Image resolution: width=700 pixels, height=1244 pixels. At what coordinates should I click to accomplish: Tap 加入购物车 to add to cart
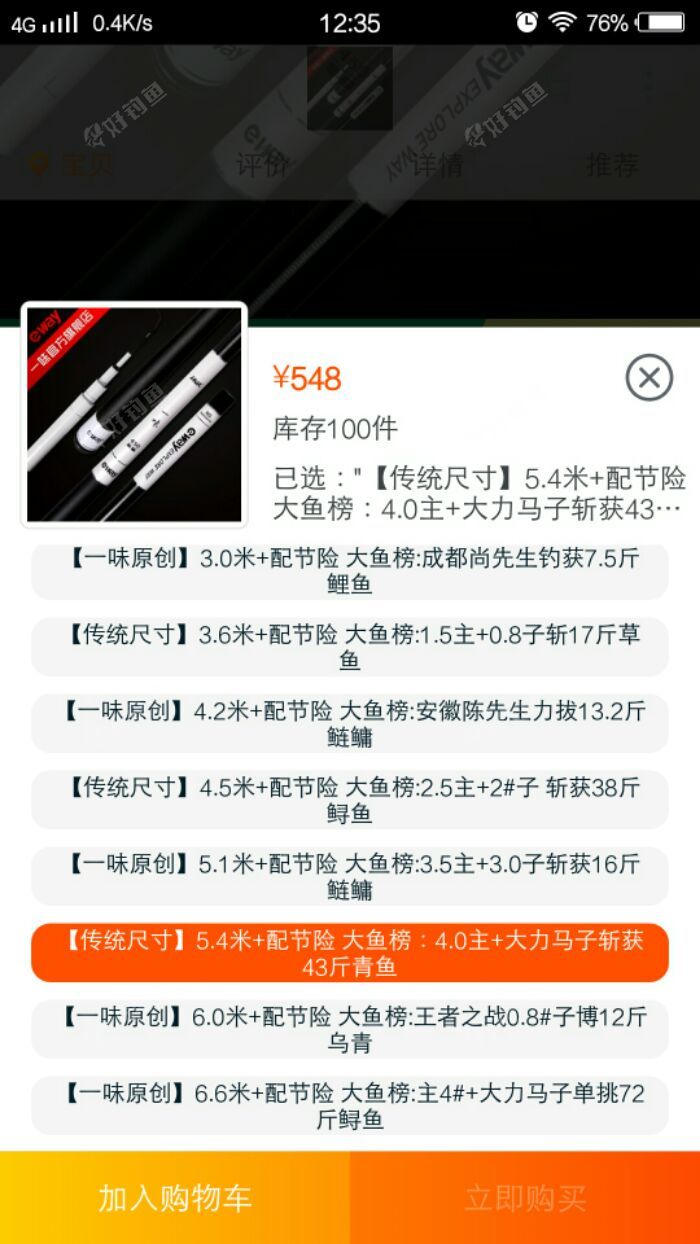pyautogui.click(x=175, y=1197)
